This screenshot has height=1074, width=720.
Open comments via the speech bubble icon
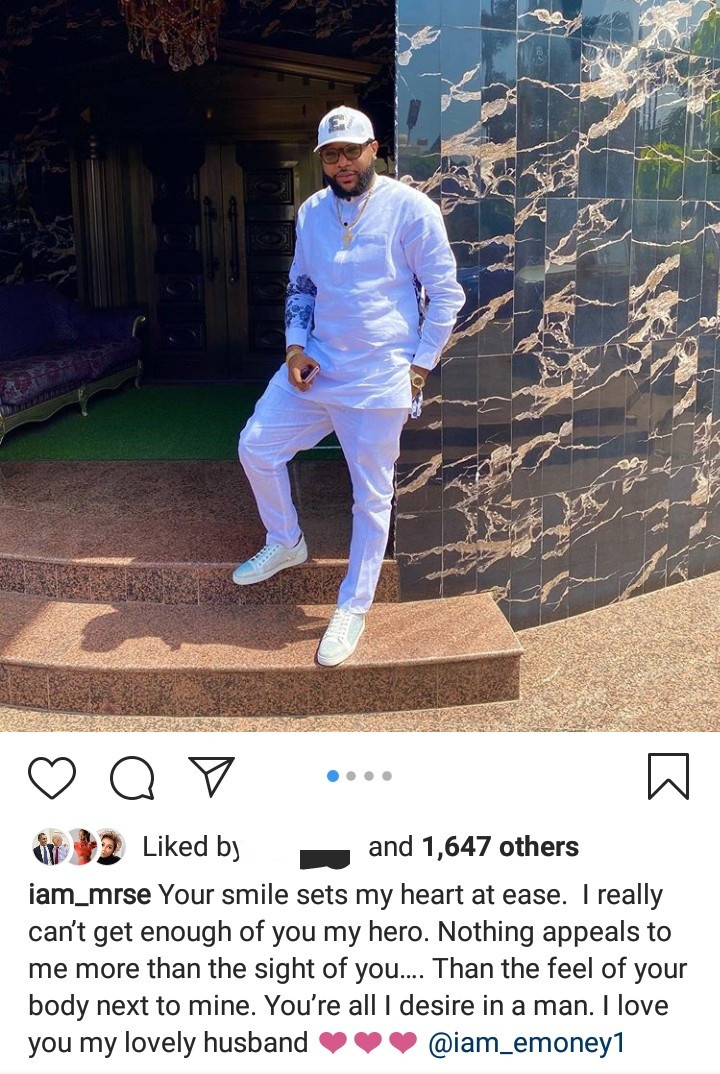point(132,778)
